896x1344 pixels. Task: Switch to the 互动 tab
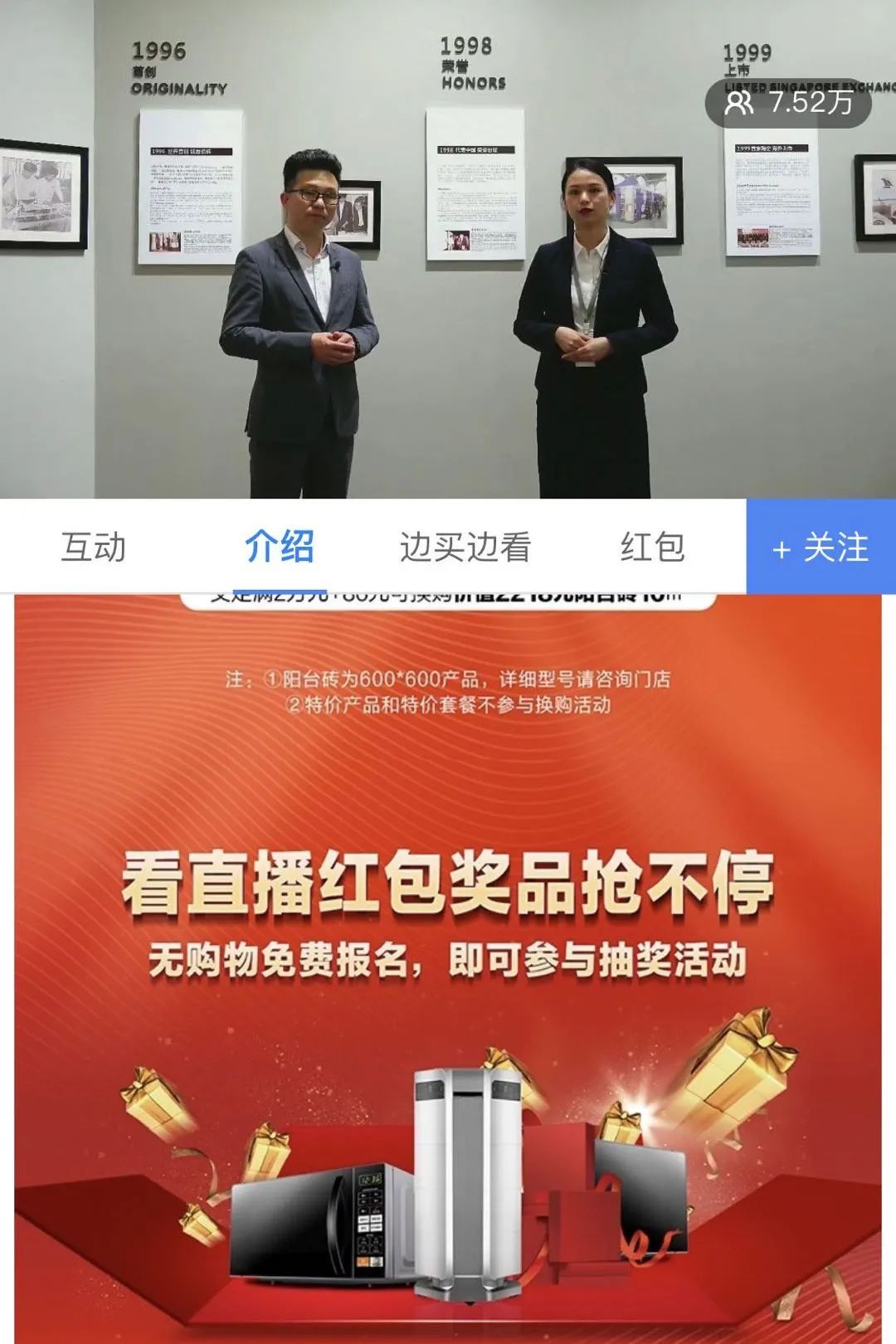click(93, 548)
